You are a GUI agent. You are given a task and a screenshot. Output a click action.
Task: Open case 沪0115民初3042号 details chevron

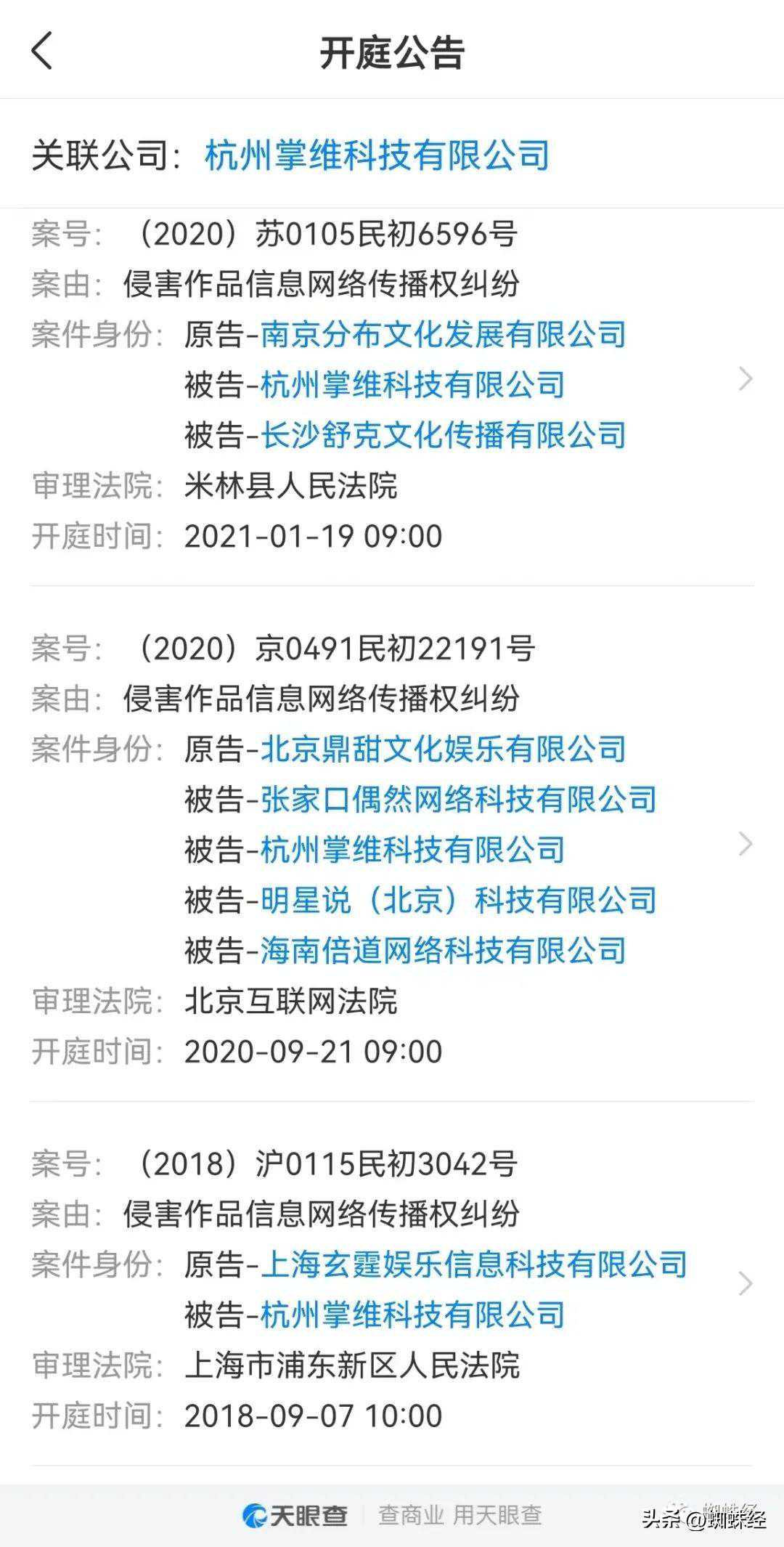(745, 1284)
